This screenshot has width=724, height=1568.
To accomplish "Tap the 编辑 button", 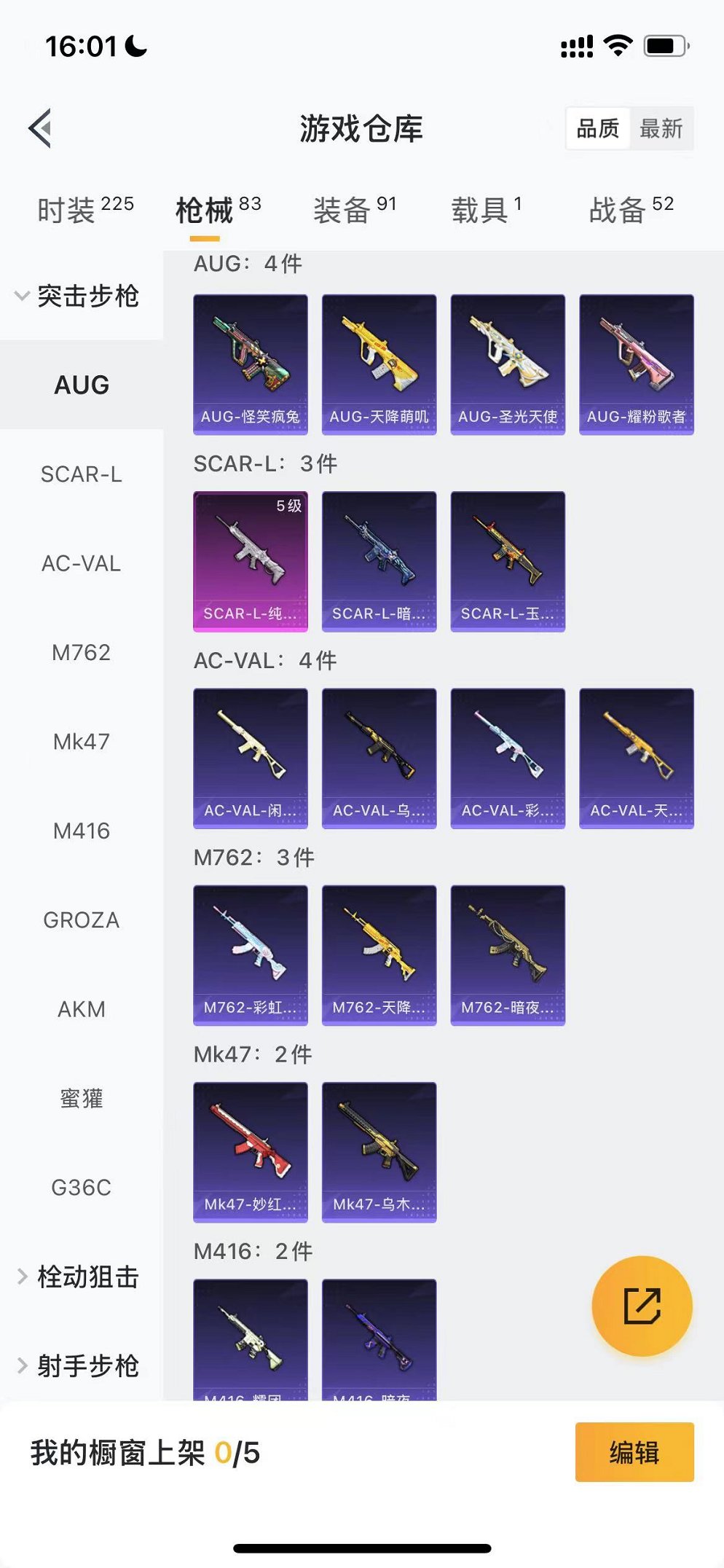I will [634, 1452].
